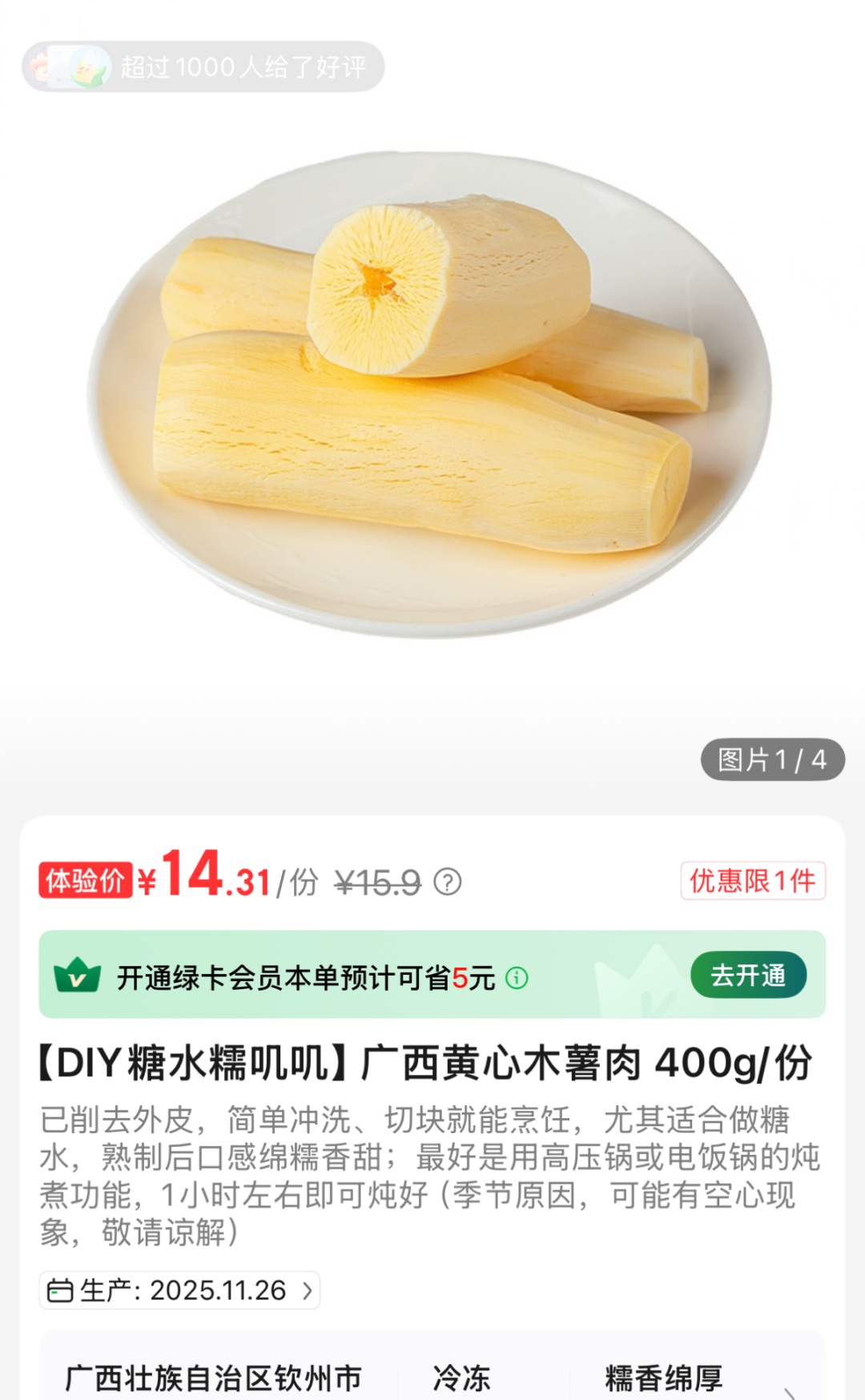
Task: Tap the calendar icon before the production date
Action: 60,1289
